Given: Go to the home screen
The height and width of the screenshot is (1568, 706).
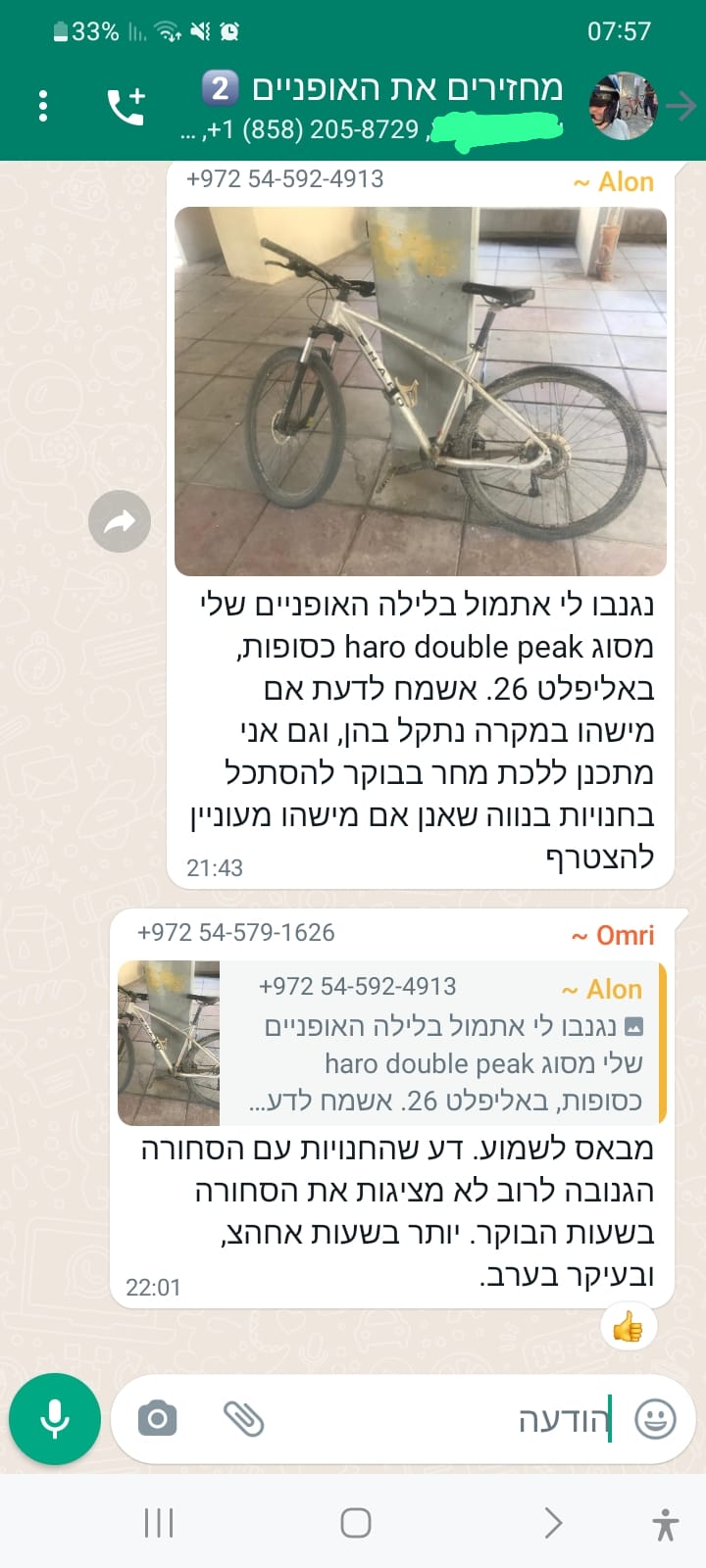Looking at the screenshot, I should click(355, 1523).
